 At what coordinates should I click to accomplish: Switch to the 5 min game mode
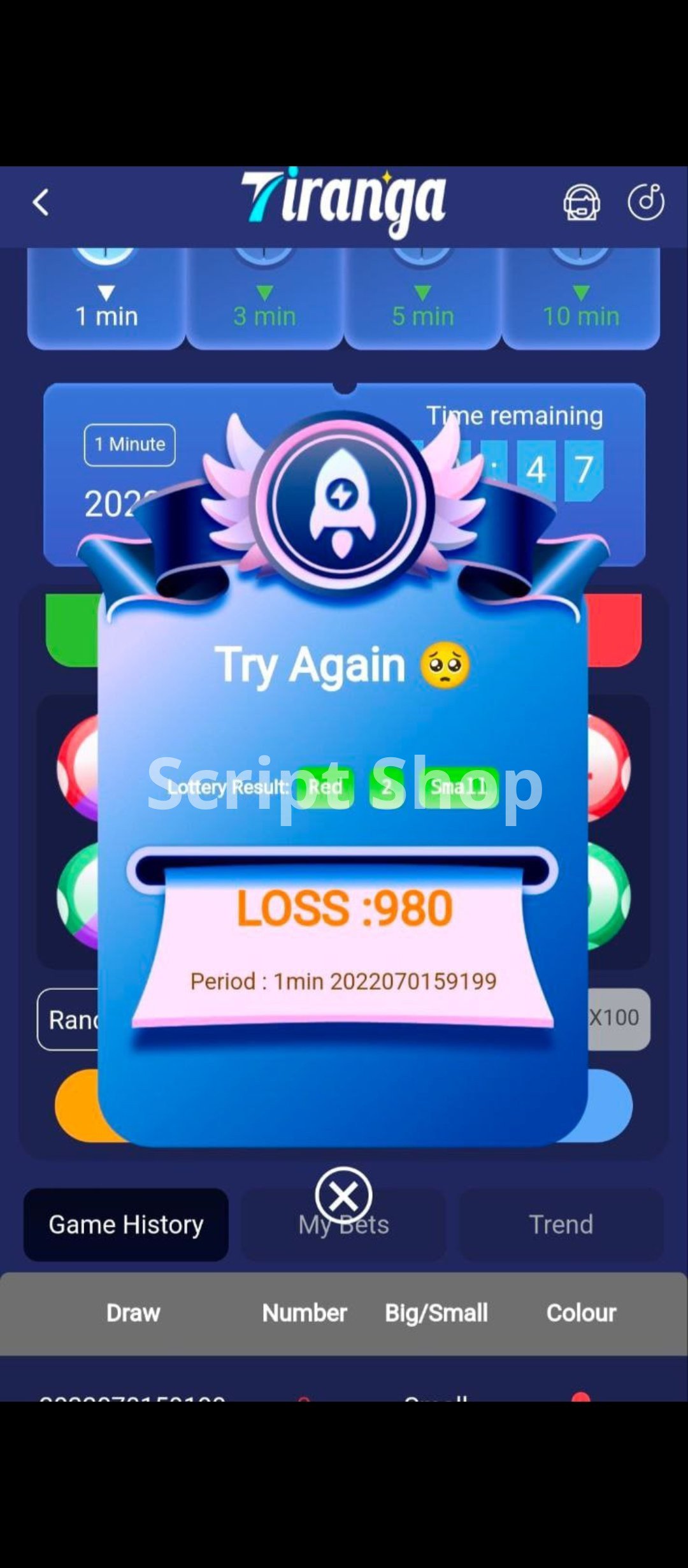(422, 298)
